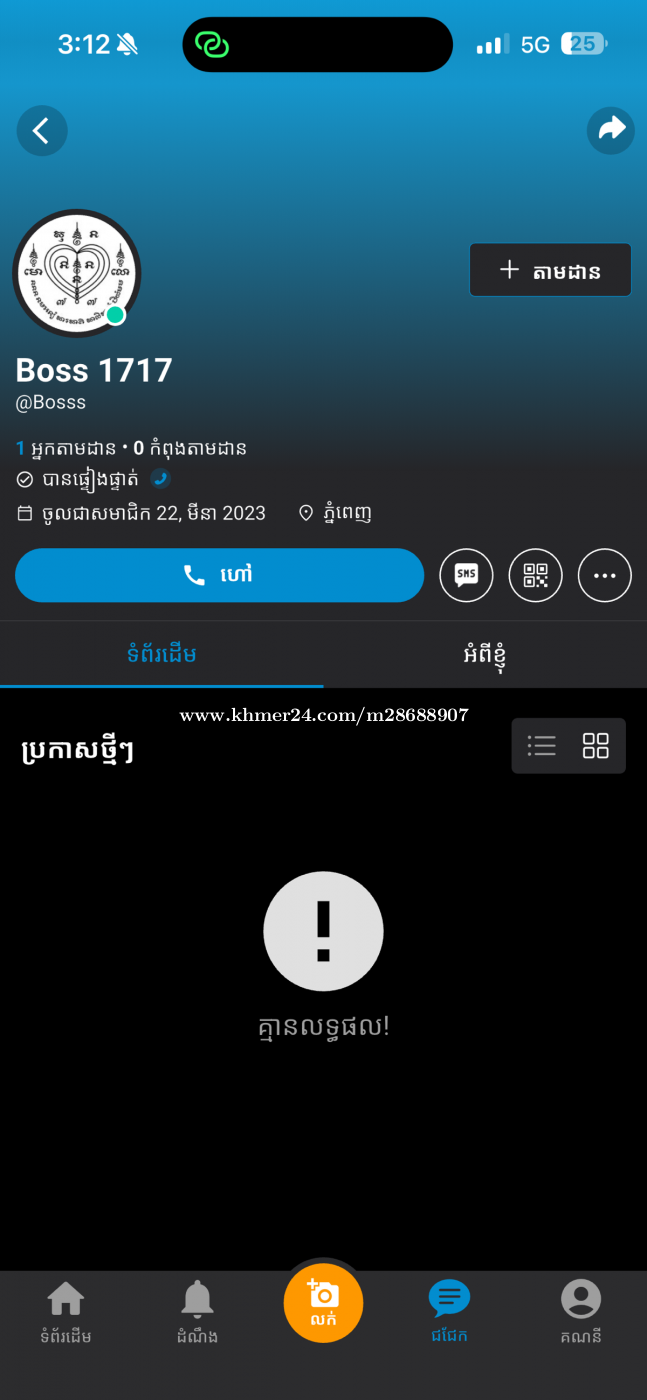Call the seller via ហៅ button

219,575
